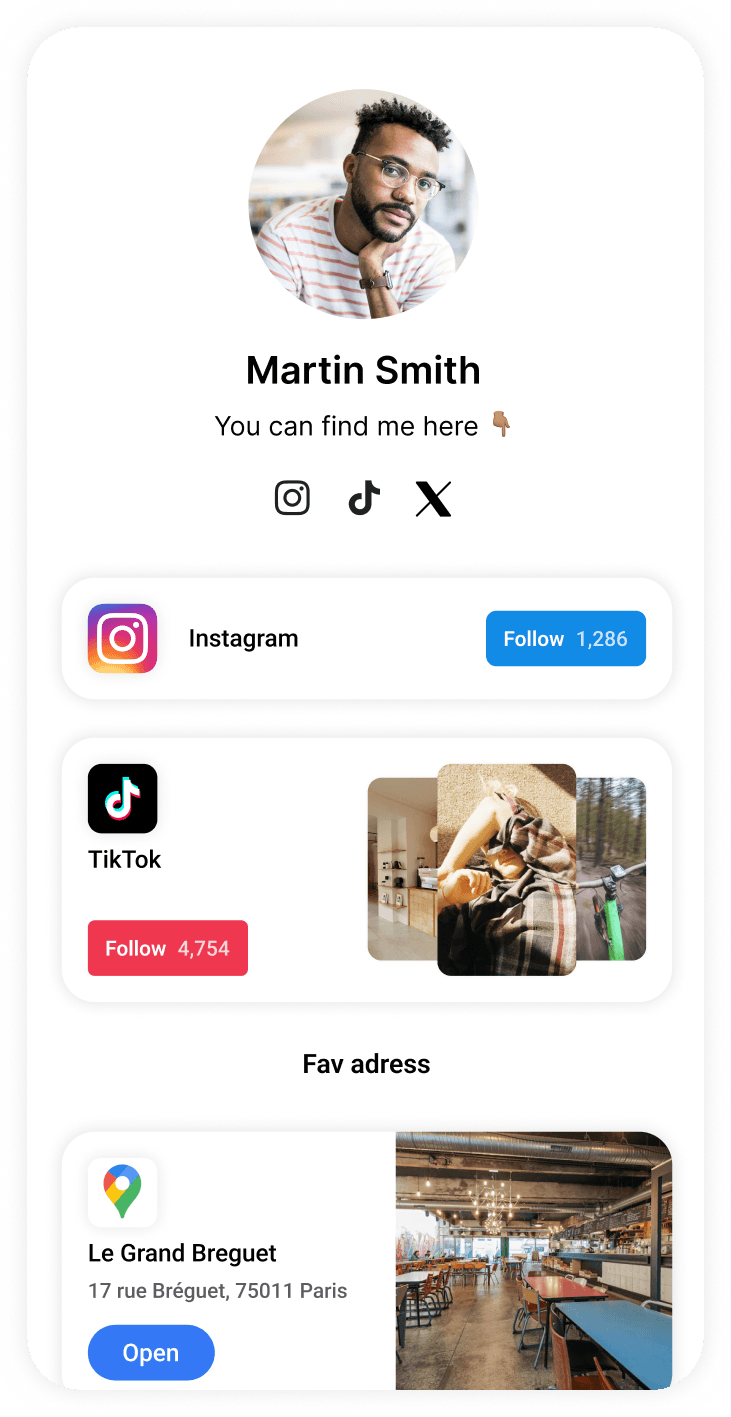Open Le Grand Breguet in Maps
The width and height of the screenshot is (731, 1417).
pyautogui.click(x=151, y=1353)
